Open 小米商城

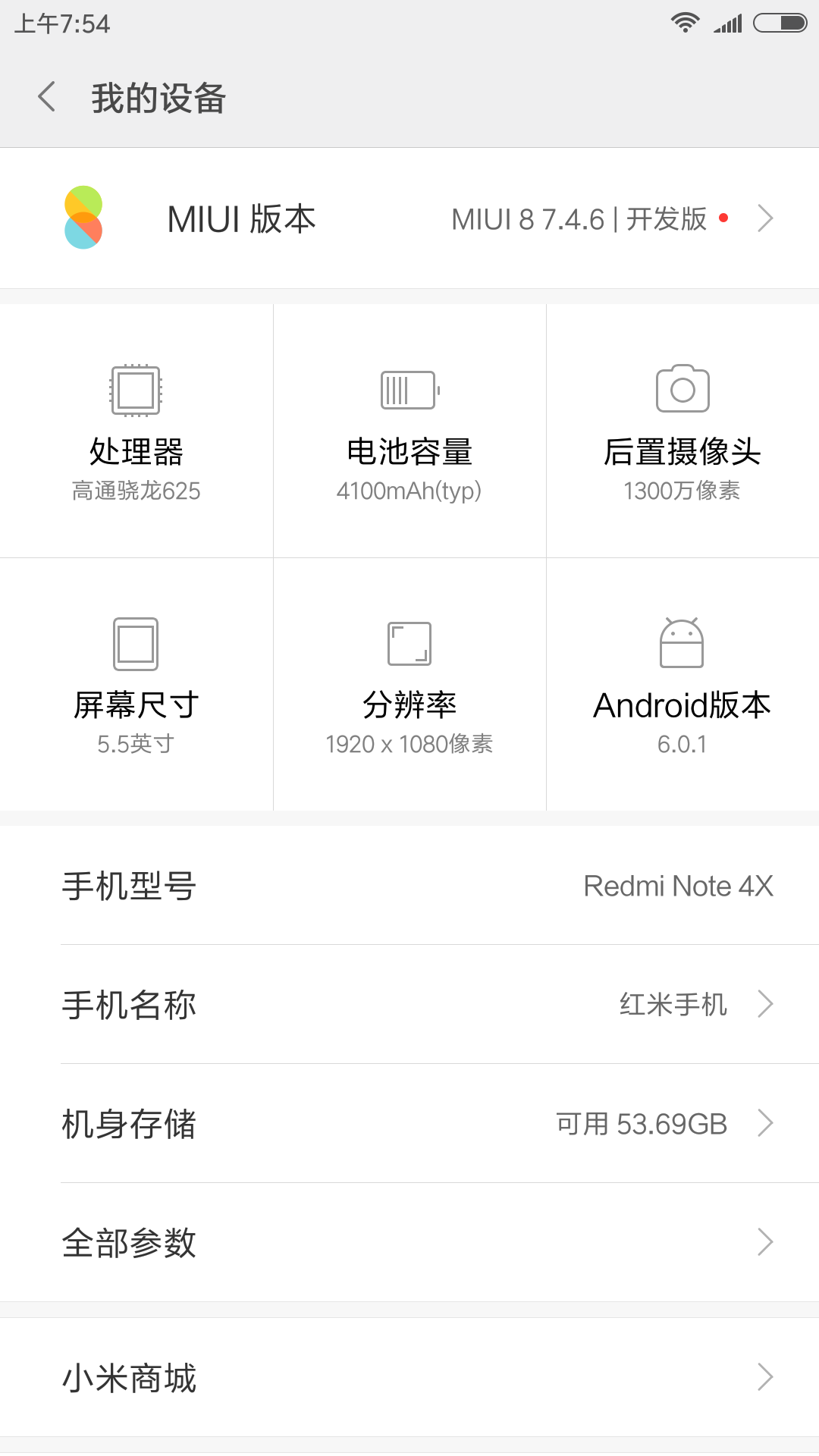click(x=409, y=1377)
